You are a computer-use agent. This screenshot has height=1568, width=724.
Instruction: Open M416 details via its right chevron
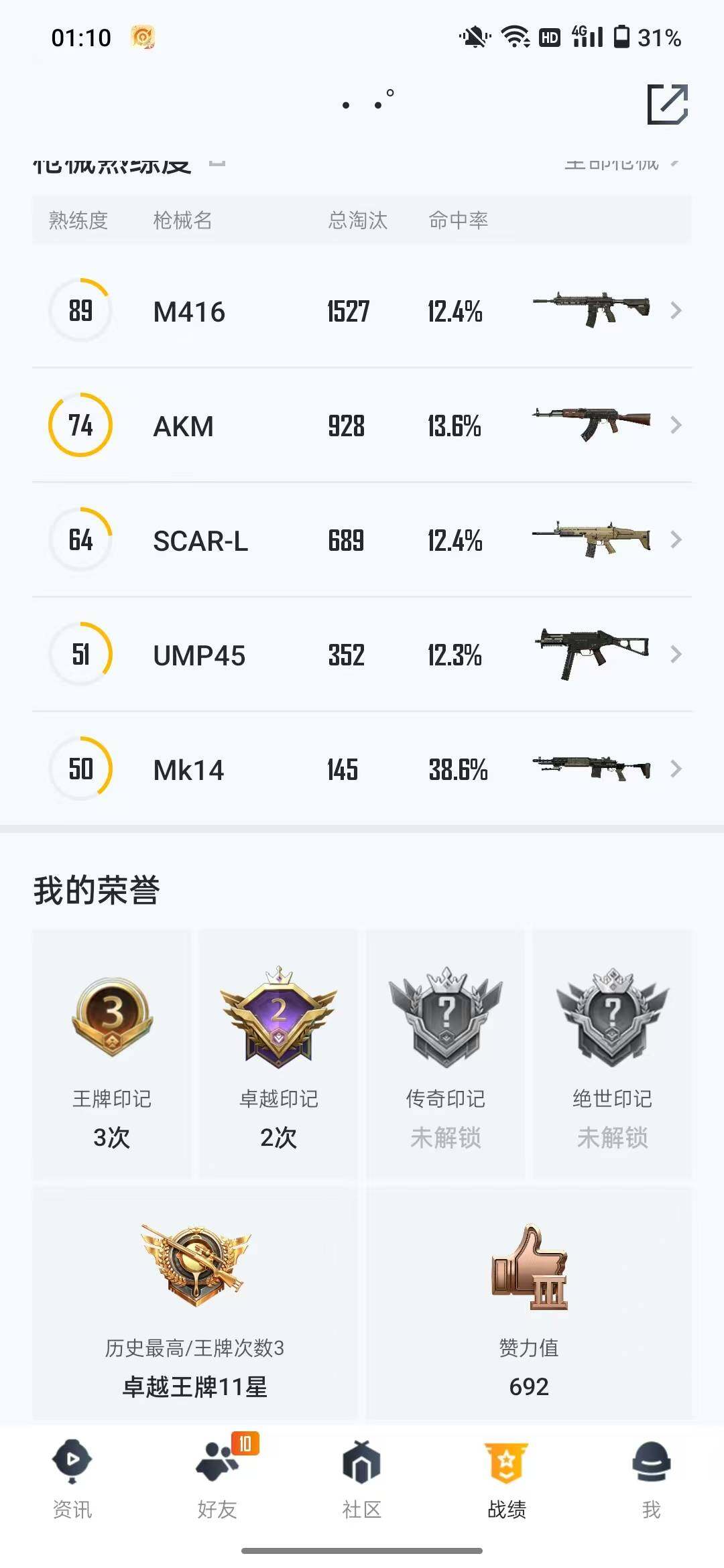coord(677,310)
